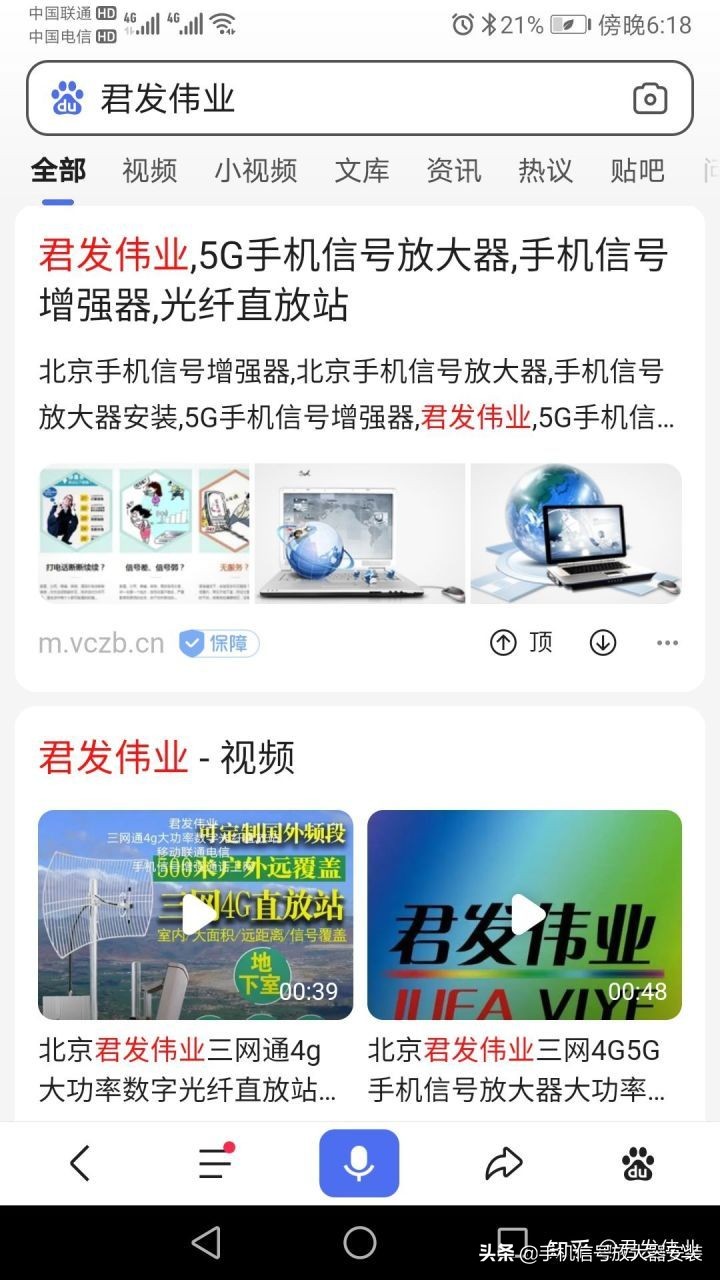
Task: Open the globe and laptop result thumbnail
Action: click(576, 534)
